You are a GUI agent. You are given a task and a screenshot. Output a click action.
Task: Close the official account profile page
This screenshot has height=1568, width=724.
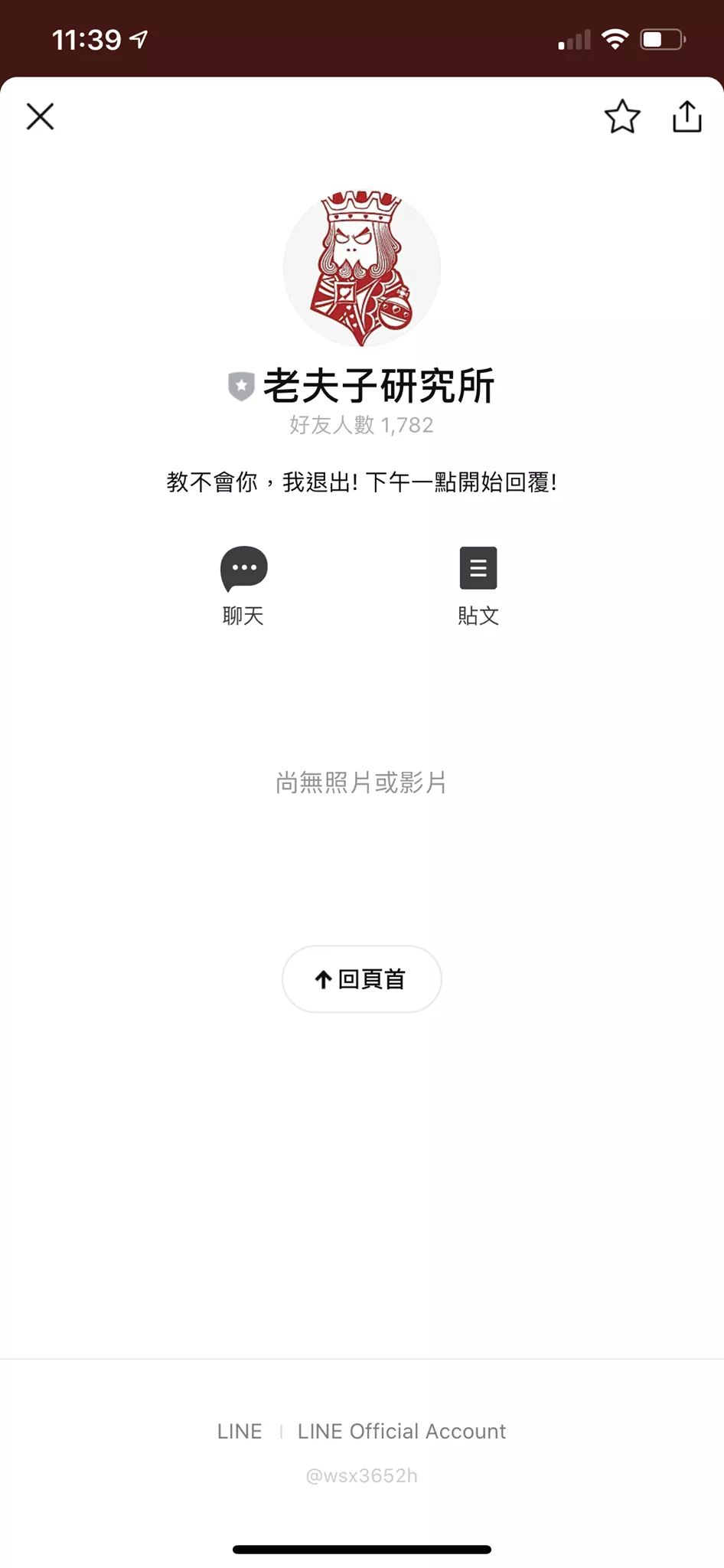[x=40, y=117]
